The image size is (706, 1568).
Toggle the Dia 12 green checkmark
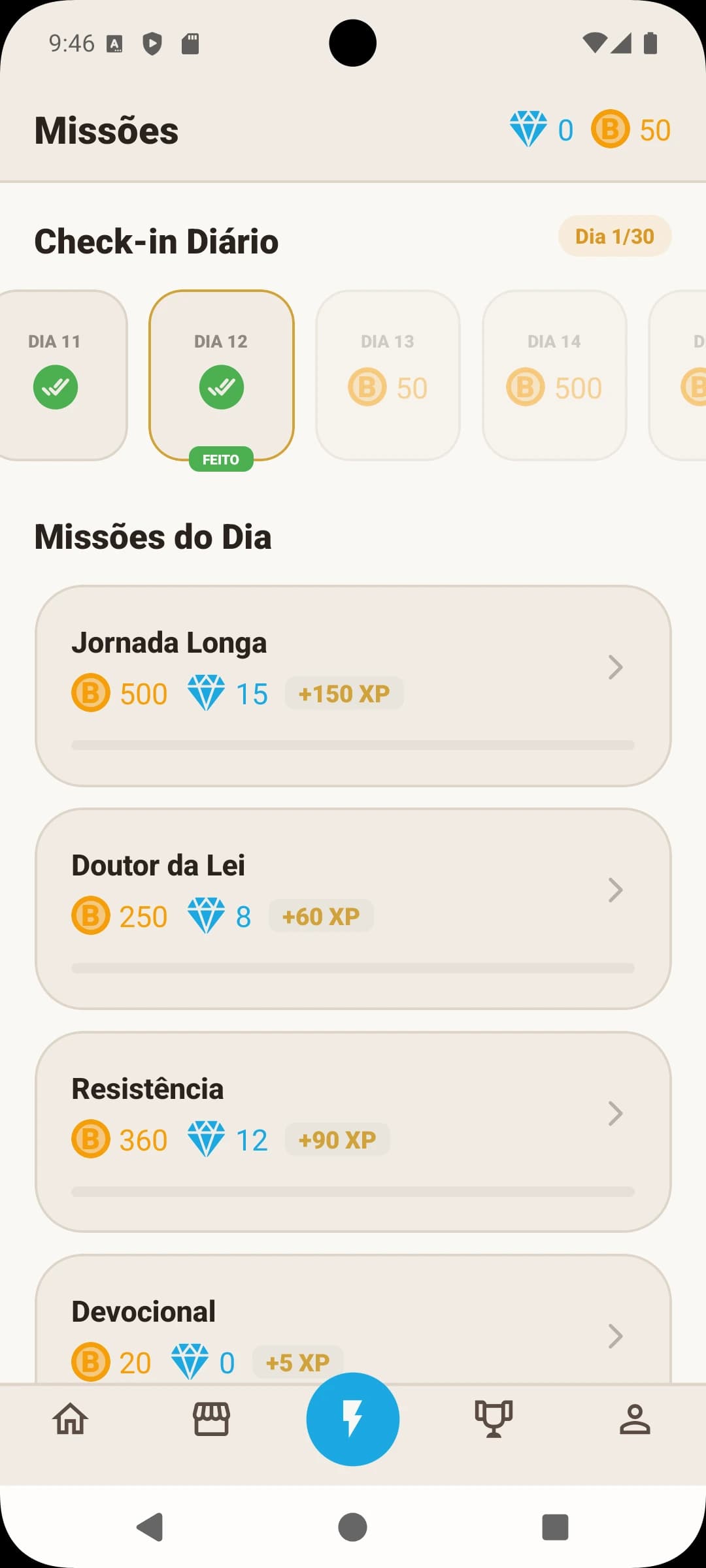click(x=222, y=387)
